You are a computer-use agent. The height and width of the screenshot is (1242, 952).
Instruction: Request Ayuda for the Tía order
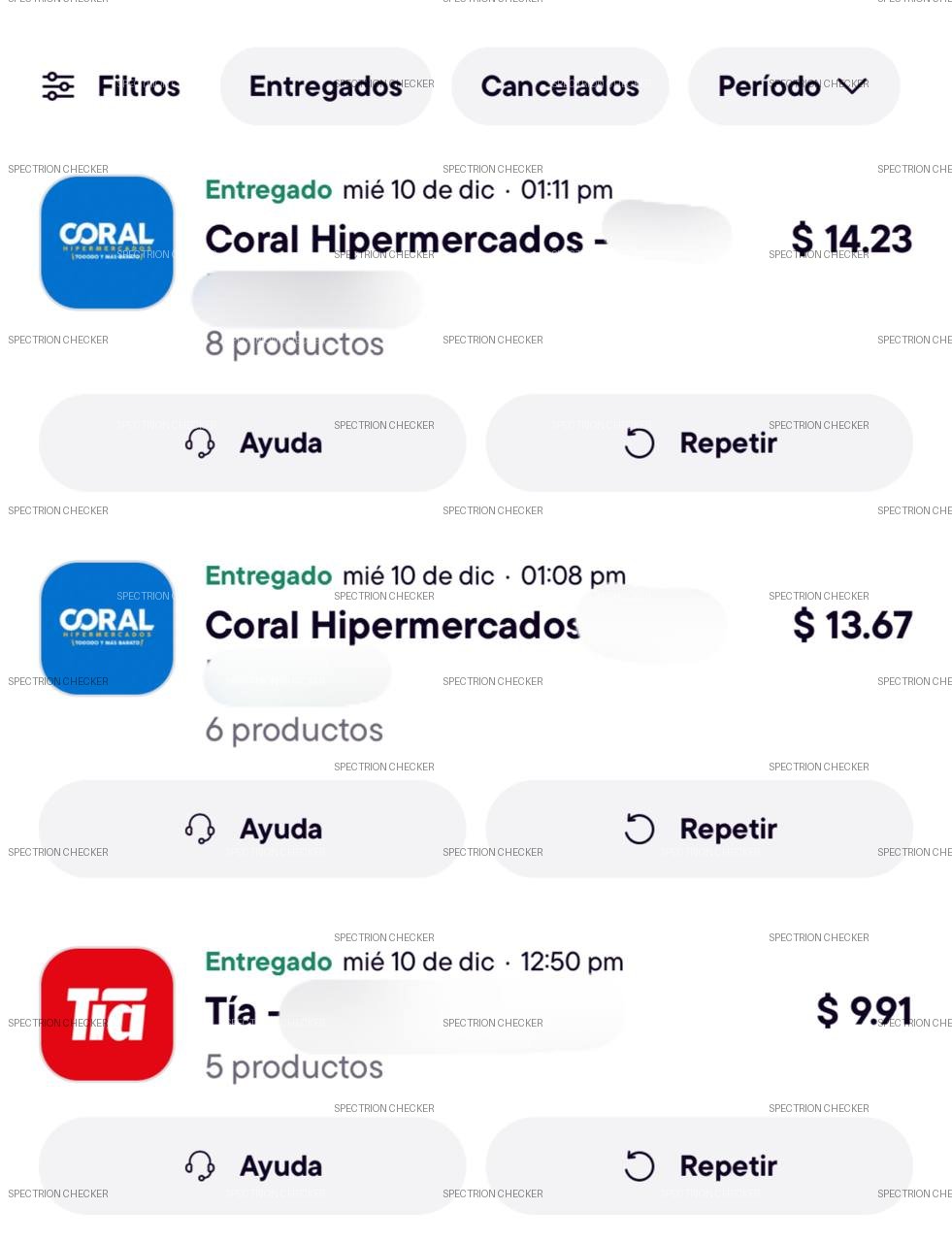[x=252, y=1166]
